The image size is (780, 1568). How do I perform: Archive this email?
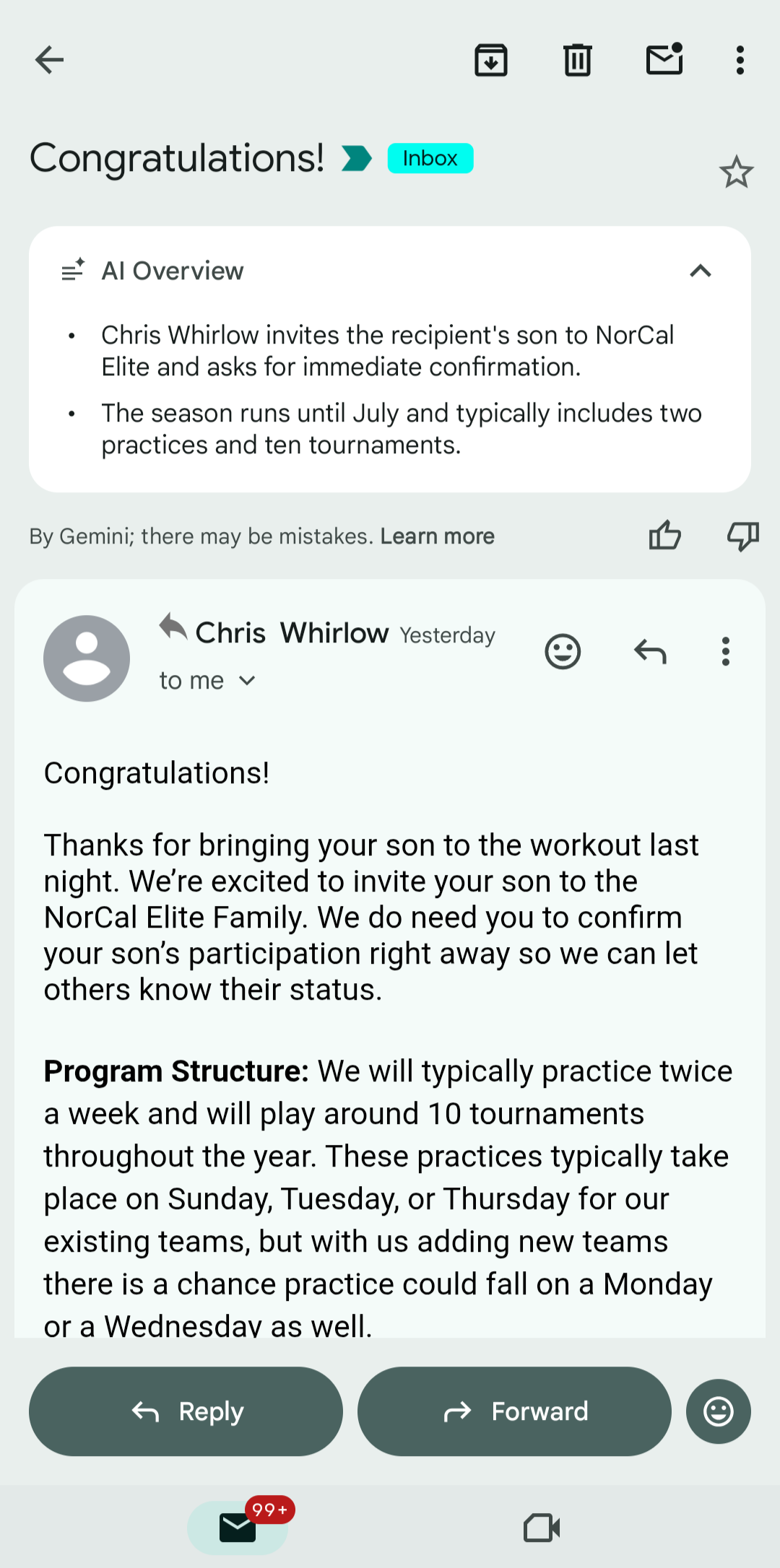(x=491, y=60)
